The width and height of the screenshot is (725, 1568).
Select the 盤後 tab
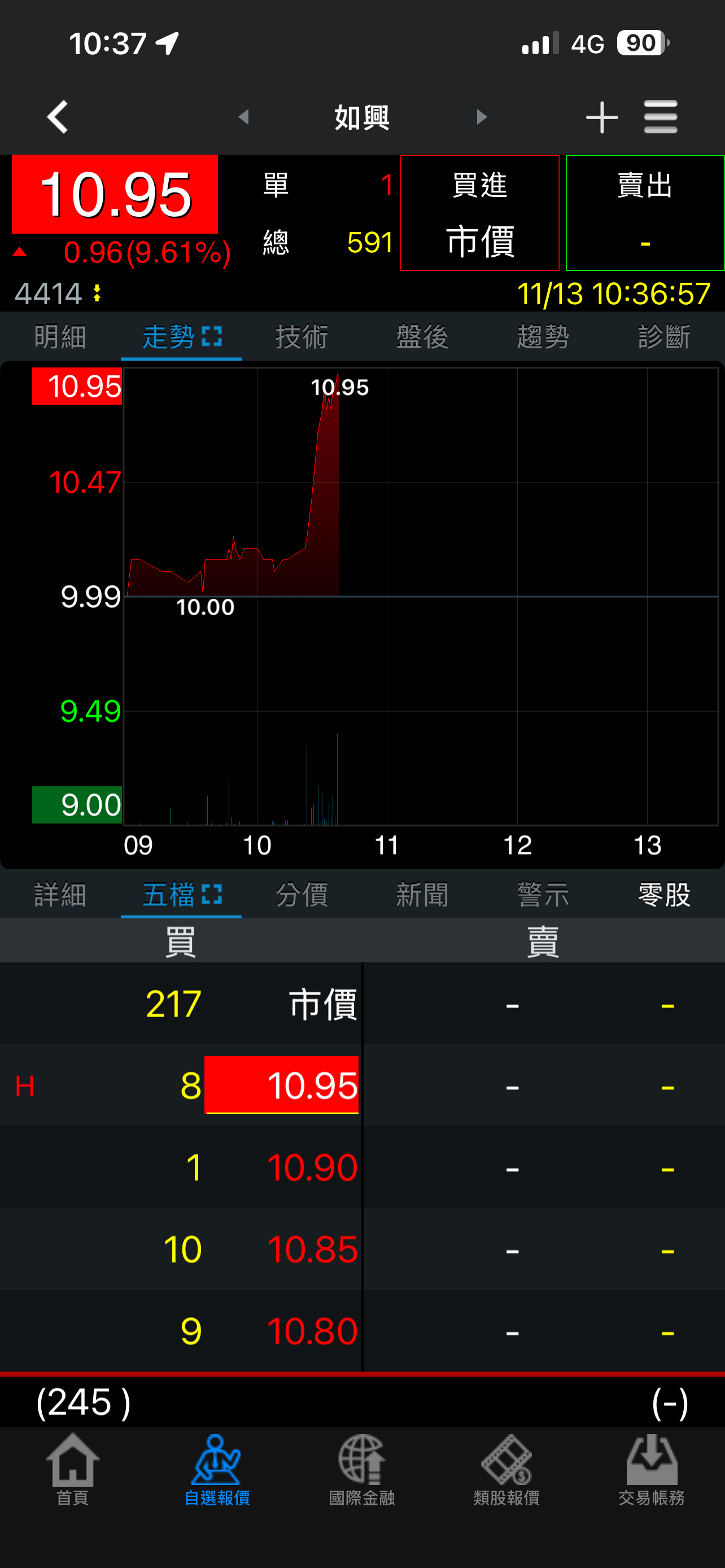[x=422, y=336]
